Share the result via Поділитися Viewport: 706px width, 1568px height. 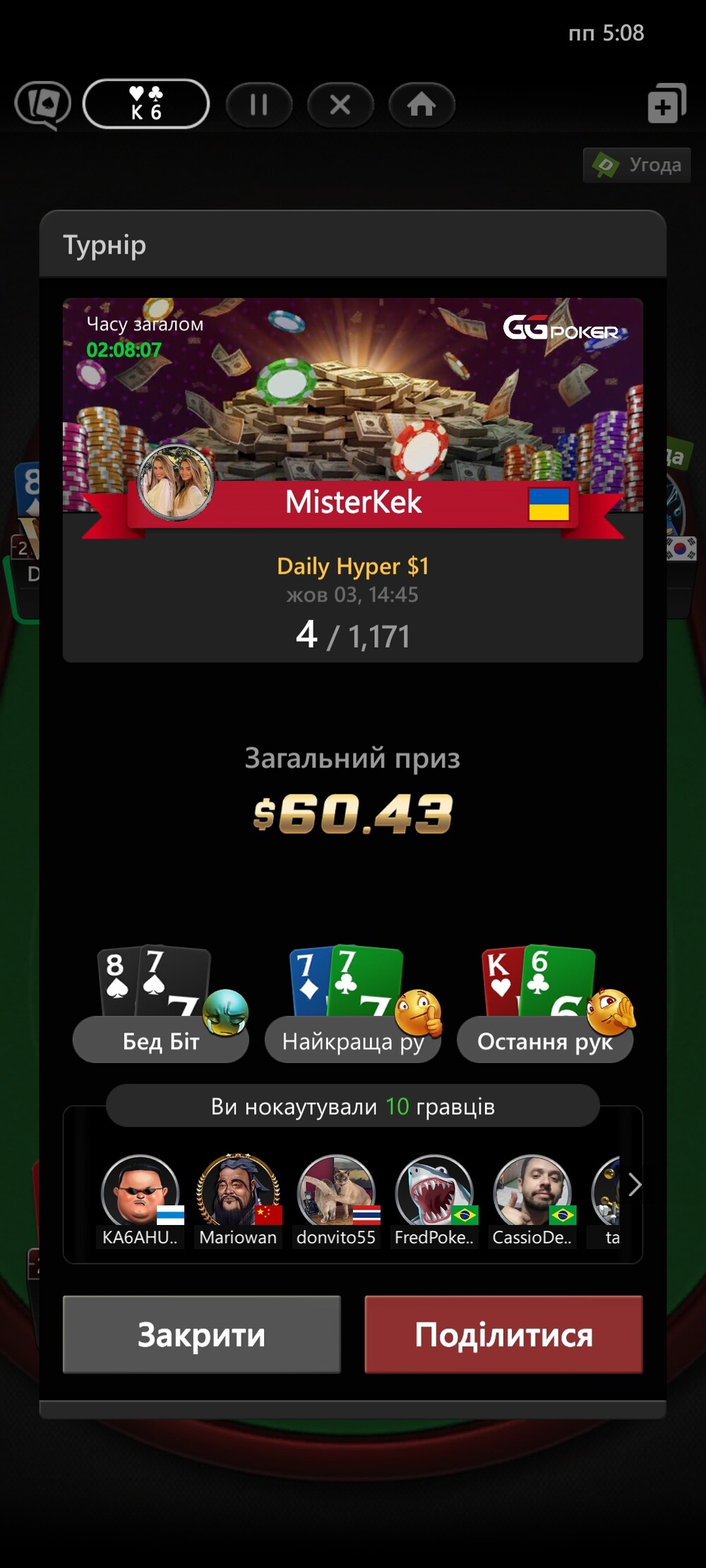tap(503, 1334)
